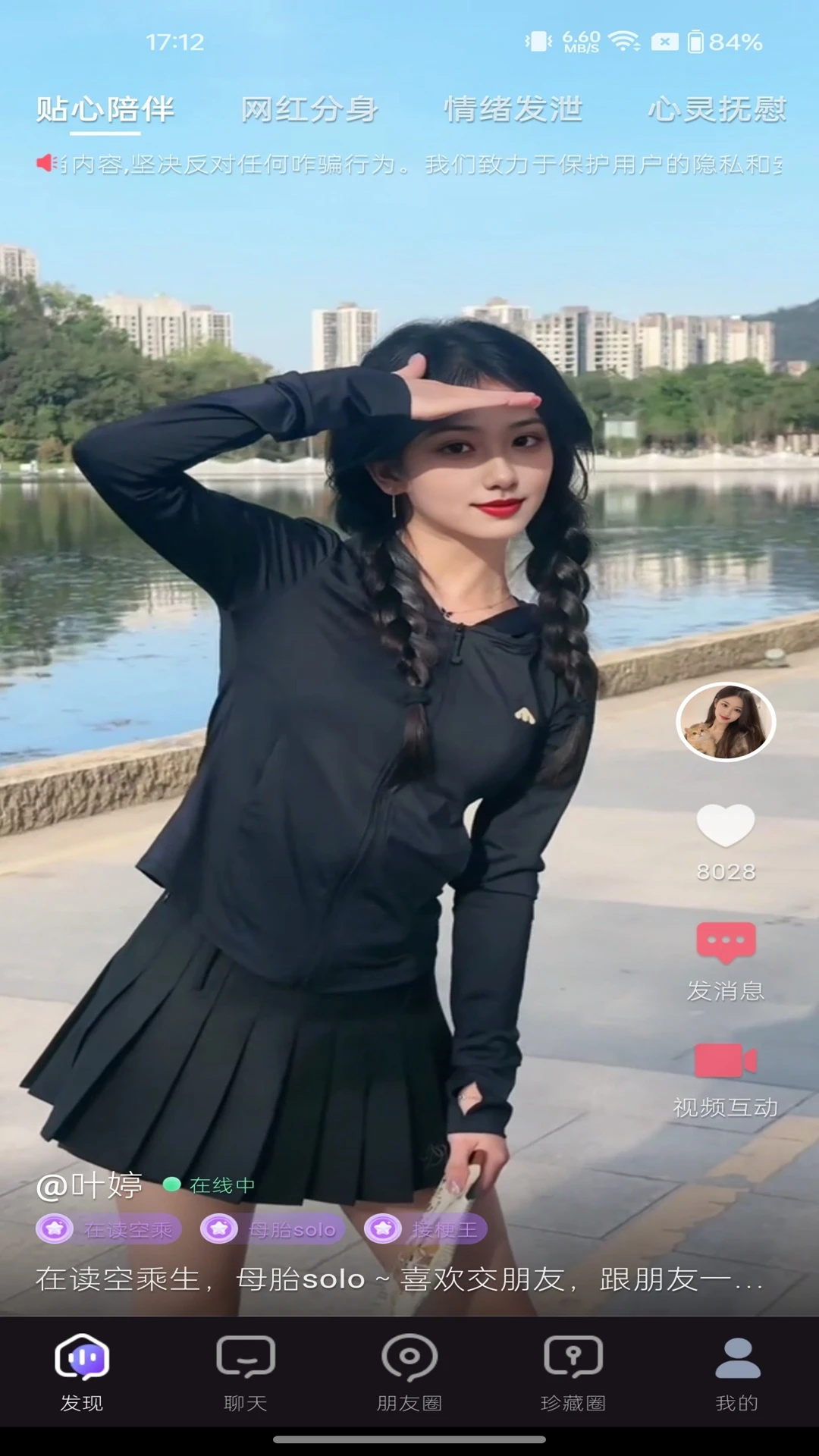Tap the 母胎solo tag chip

(x=273, y=1229)
